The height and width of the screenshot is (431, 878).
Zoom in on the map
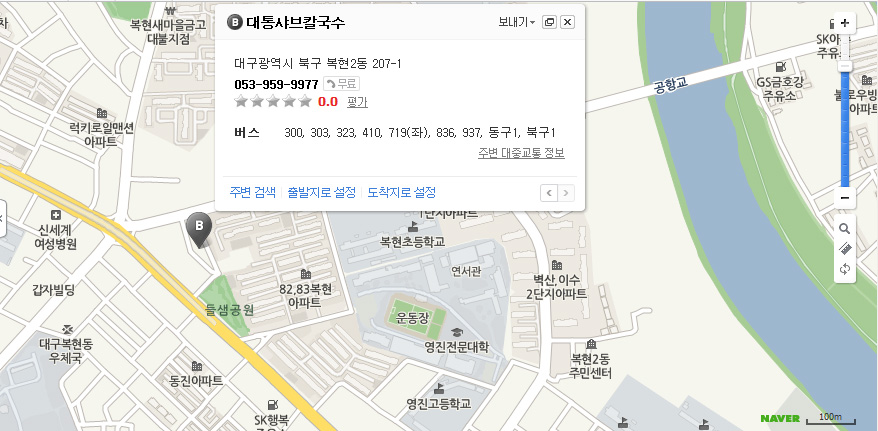click(x=845, y=22)
